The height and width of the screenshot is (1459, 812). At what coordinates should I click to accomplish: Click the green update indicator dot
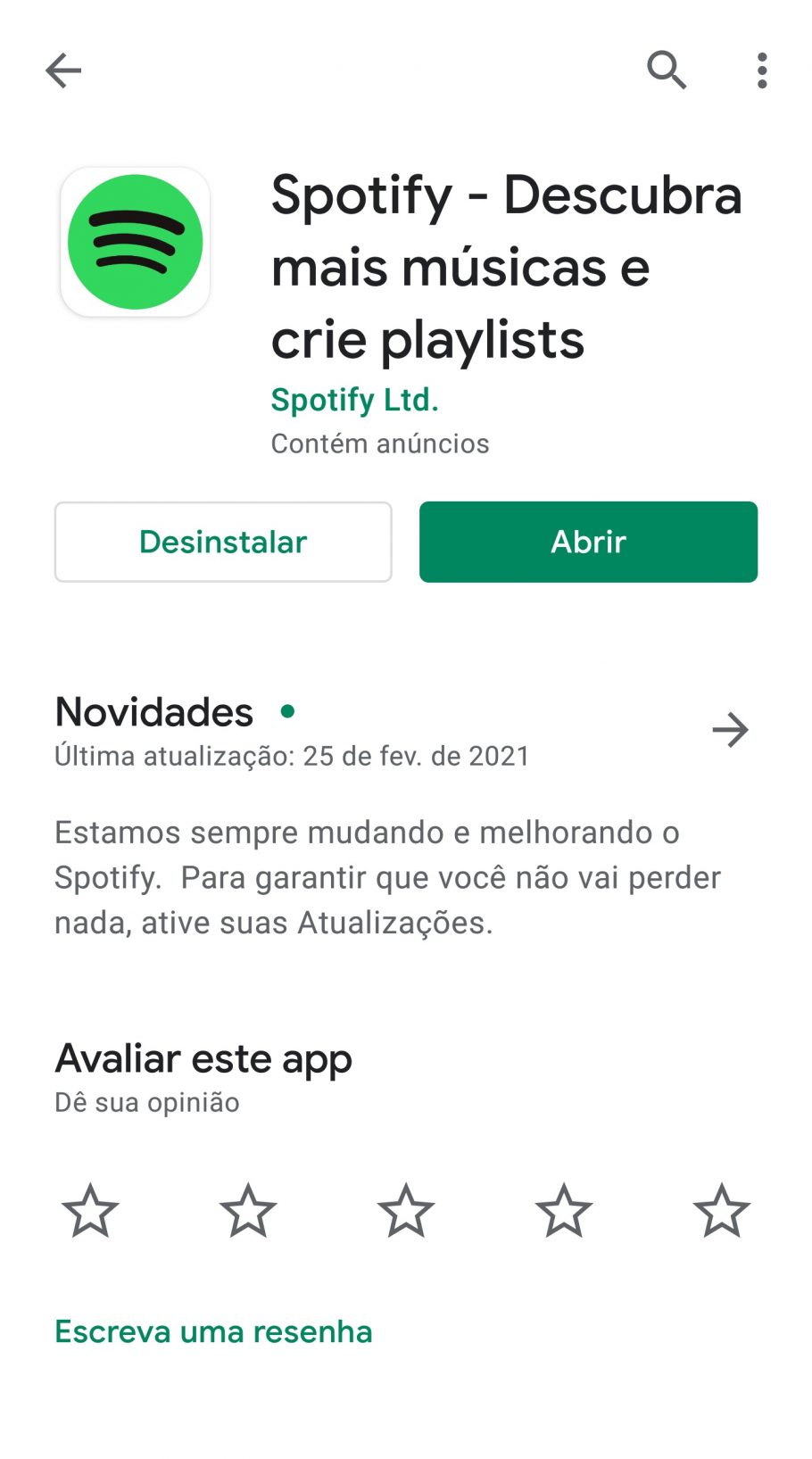(287, 713)
